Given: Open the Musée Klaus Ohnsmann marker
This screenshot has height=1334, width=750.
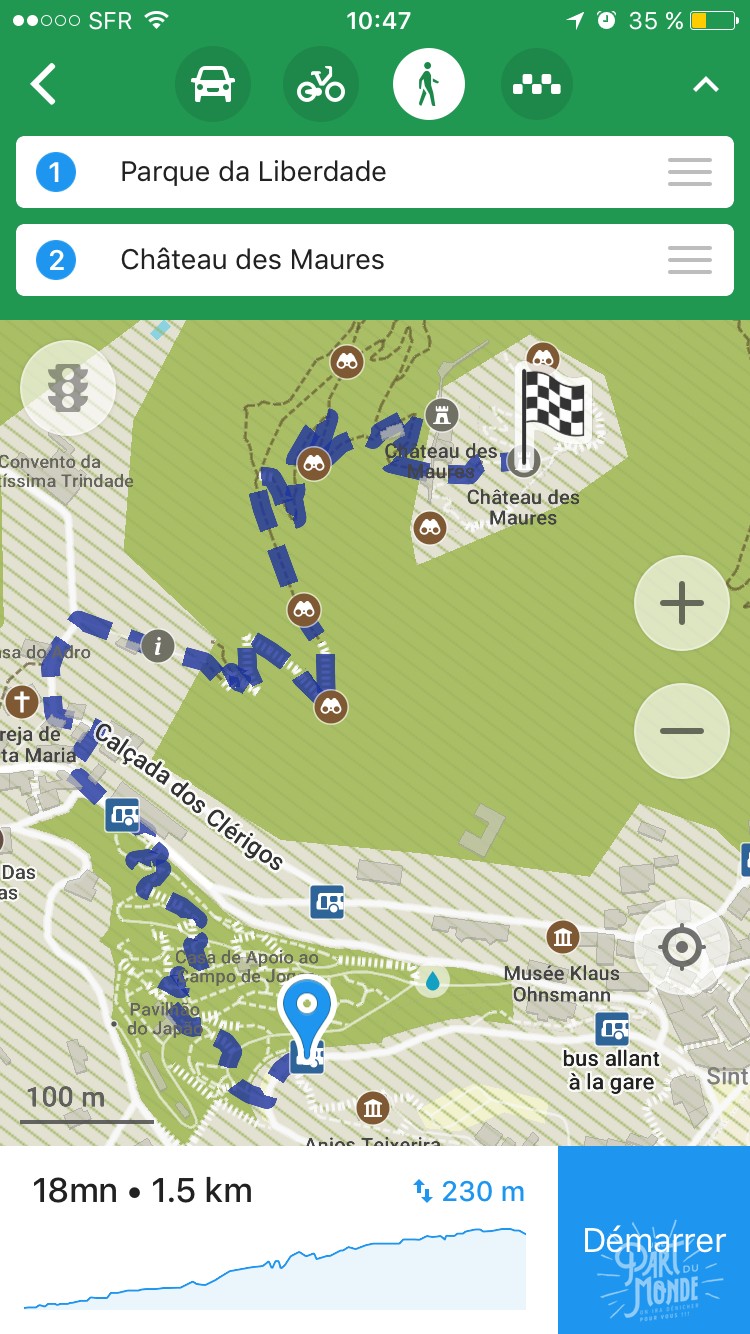Looking at the screenshot, I should [563, 937].
